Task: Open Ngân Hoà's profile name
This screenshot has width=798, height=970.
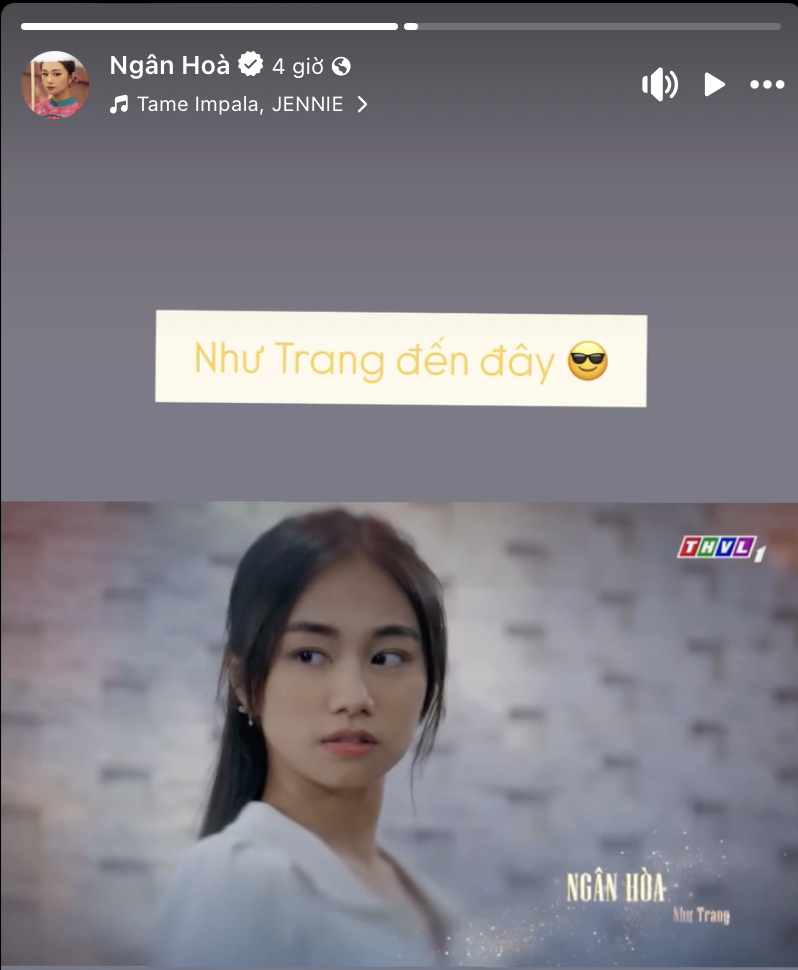Action: (x=170, y=66)
